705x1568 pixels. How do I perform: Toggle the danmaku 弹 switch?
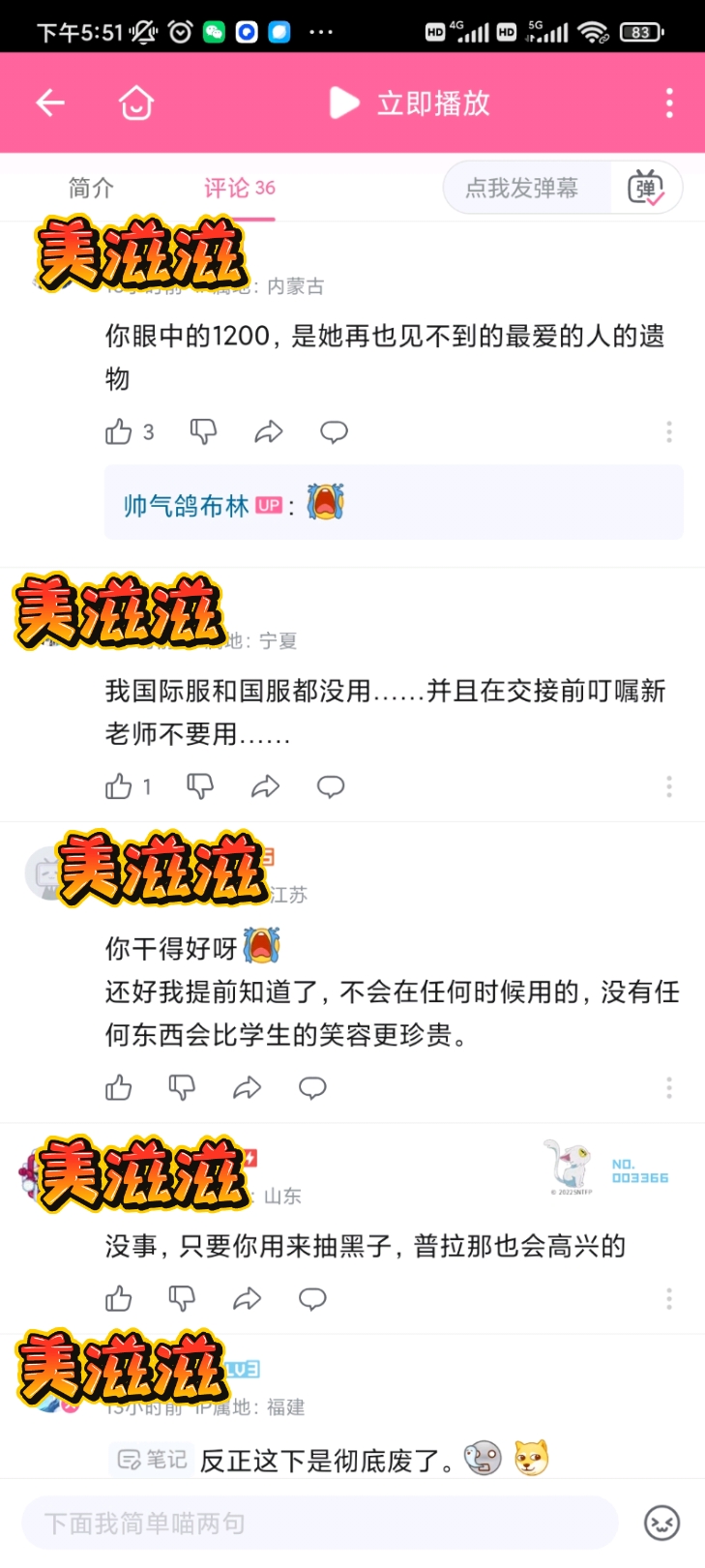(x=646, y=188)
